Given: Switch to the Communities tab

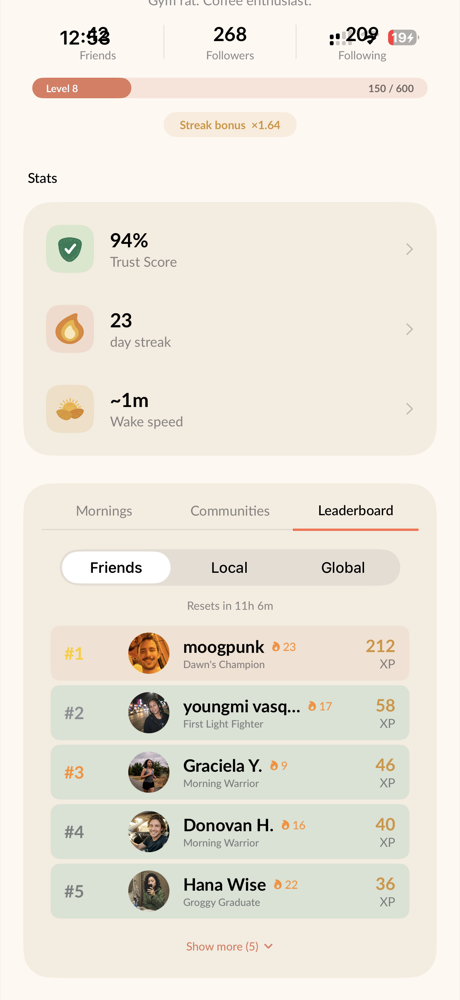Looking at the screenshot, I should (x=230, y=511).
